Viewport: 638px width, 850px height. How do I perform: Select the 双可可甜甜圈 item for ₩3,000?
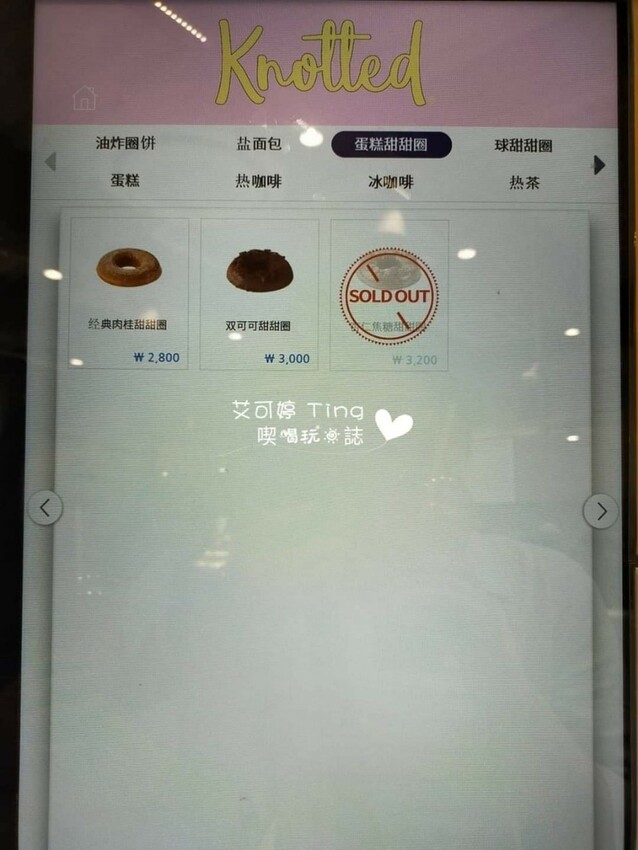(x=260, y=294)
